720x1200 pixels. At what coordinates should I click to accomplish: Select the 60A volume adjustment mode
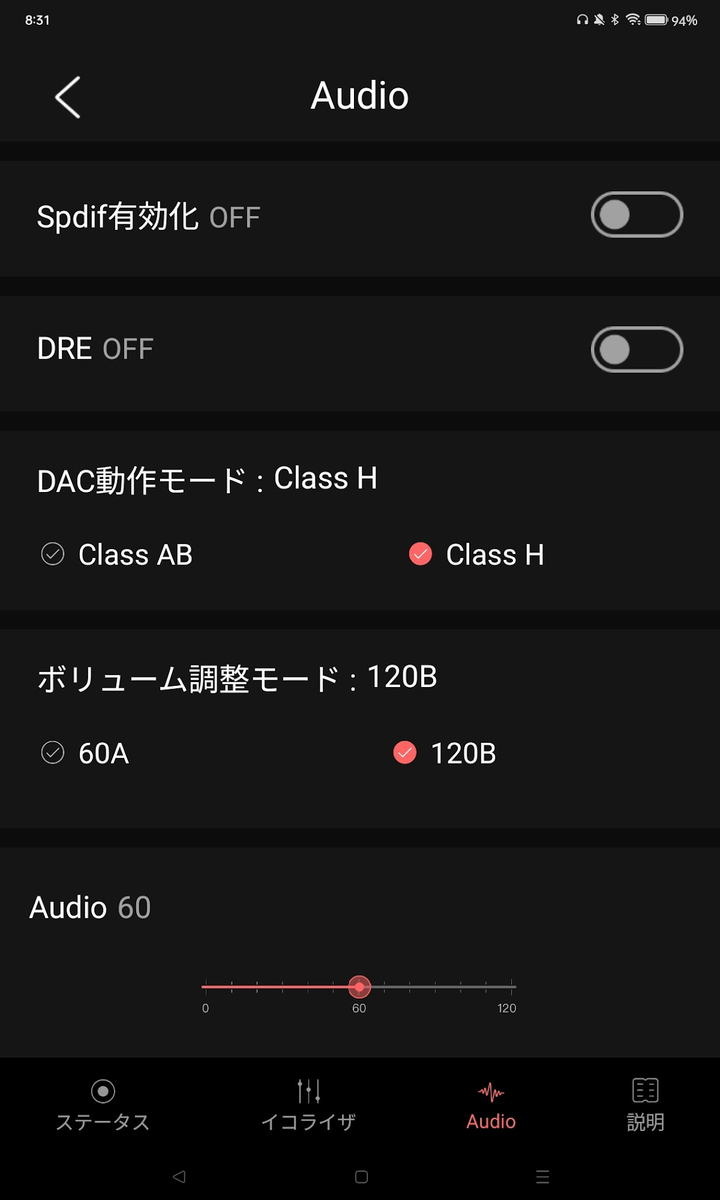click(53, 752)
